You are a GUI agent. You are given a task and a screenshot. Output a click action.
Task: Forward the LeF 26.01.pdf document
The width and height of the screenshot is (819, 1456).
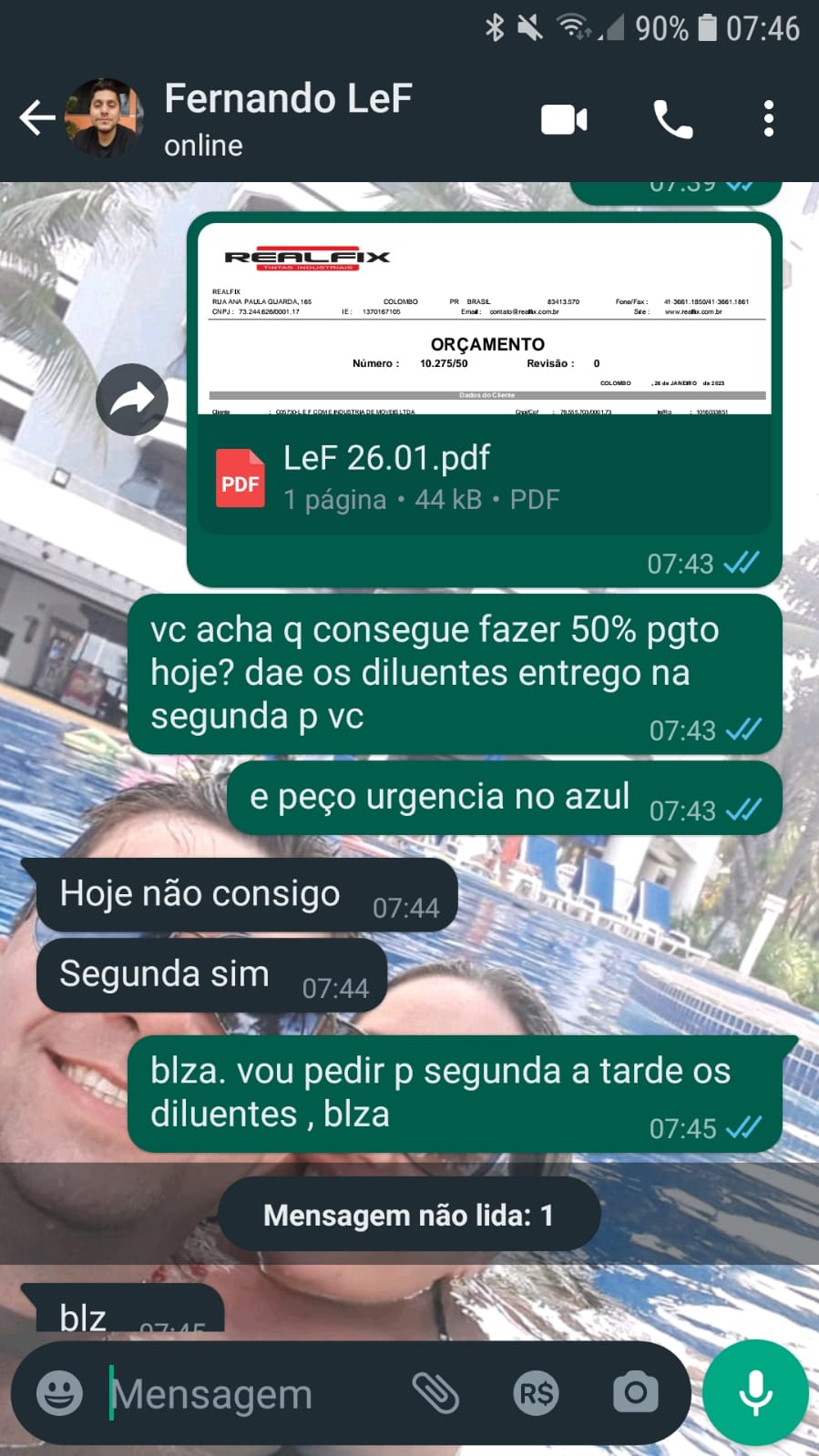tap(132, 400)
